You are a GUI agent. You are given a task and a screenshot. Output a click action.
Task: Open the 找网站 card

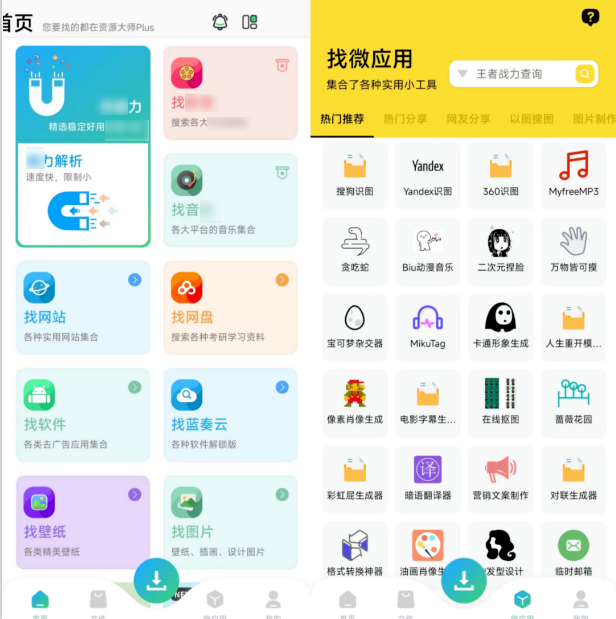coord(83,306)
